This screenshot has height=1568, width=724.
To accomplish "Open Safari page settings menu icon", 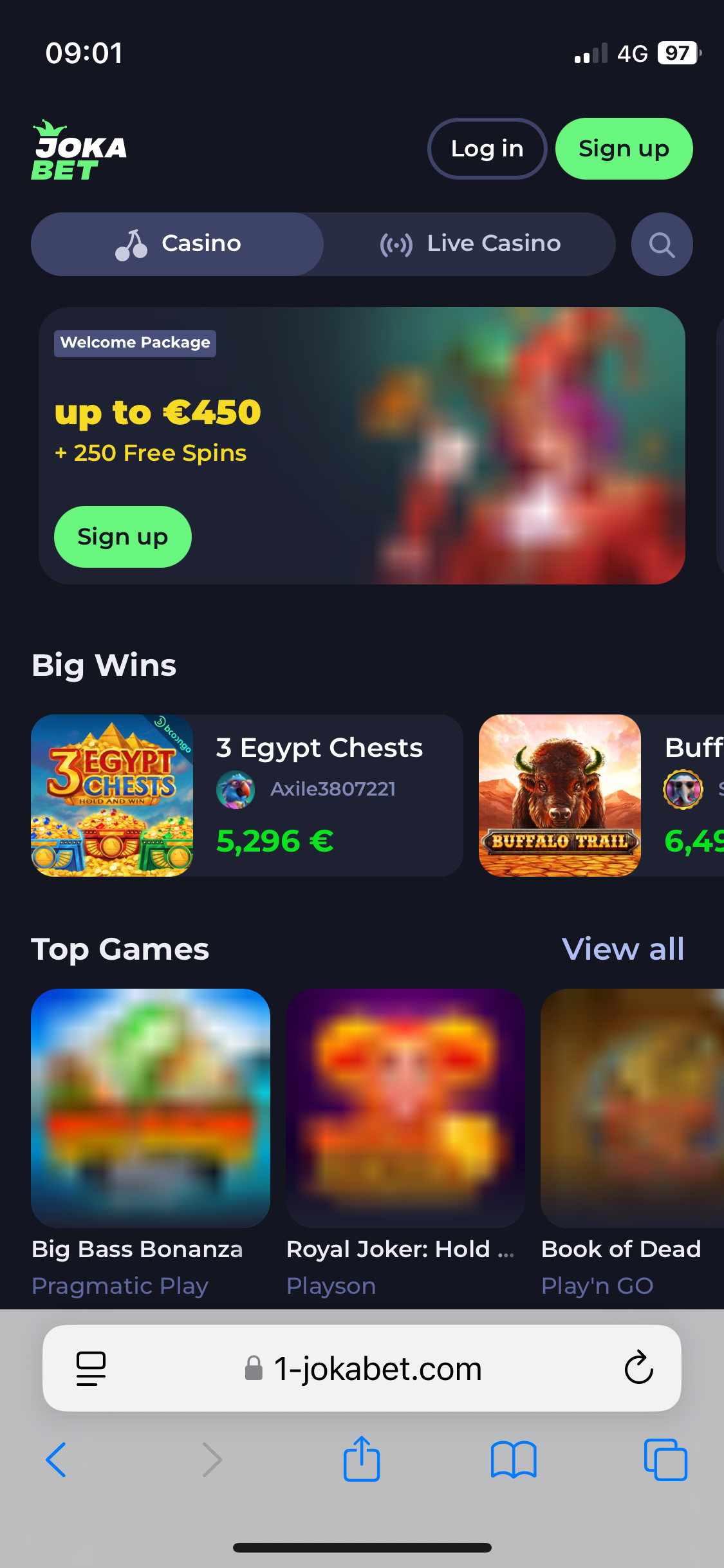I will 91,1368.
